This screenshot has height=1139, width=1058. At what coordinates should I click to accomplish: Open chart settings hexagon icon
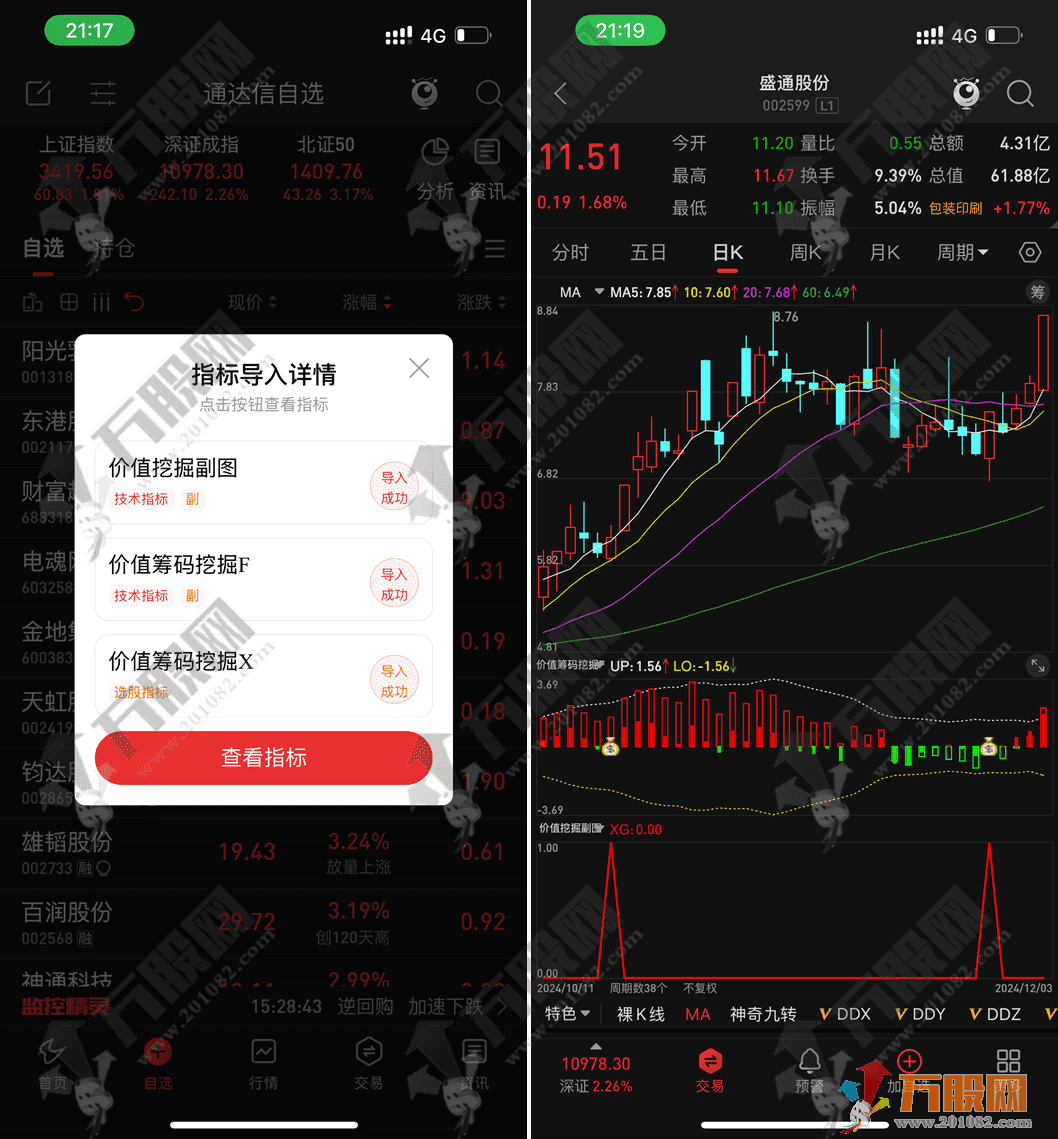(x=1030, y=253)
